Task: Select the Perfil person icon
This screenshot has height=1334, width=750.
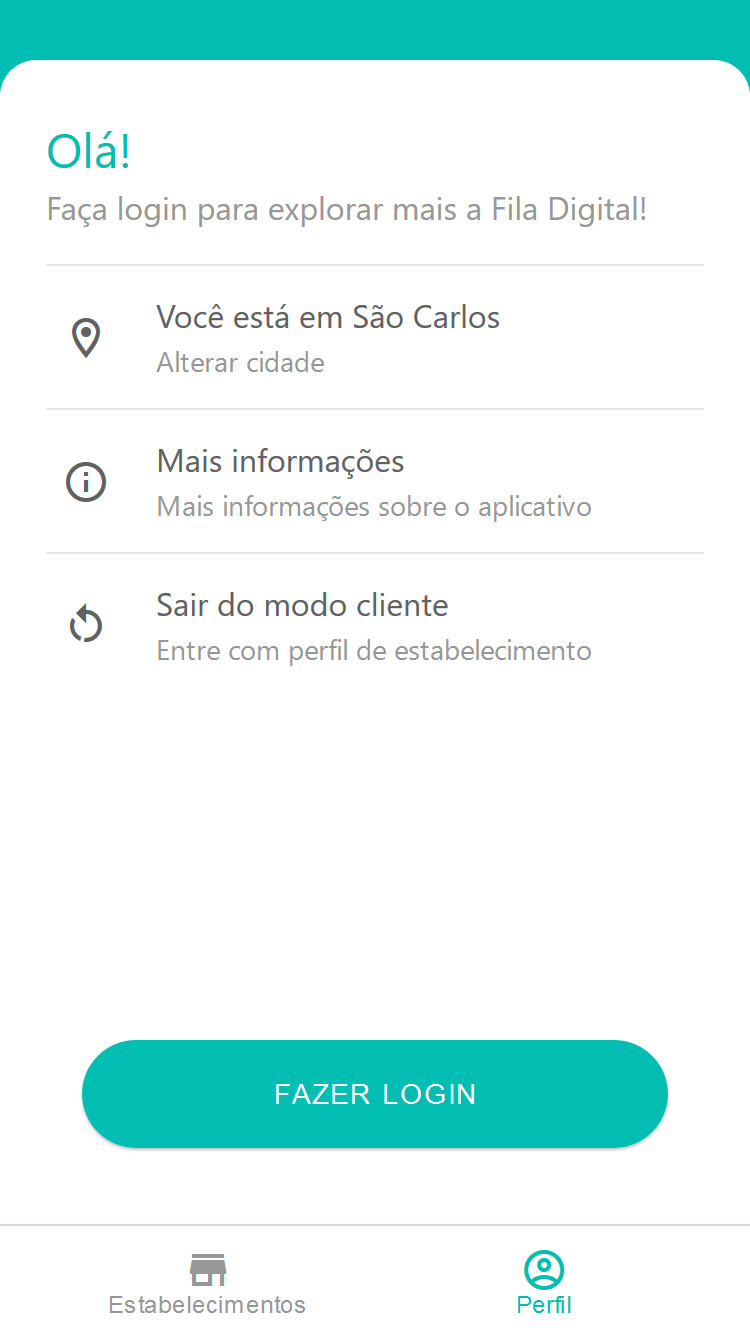Action: coord(544,1267)
